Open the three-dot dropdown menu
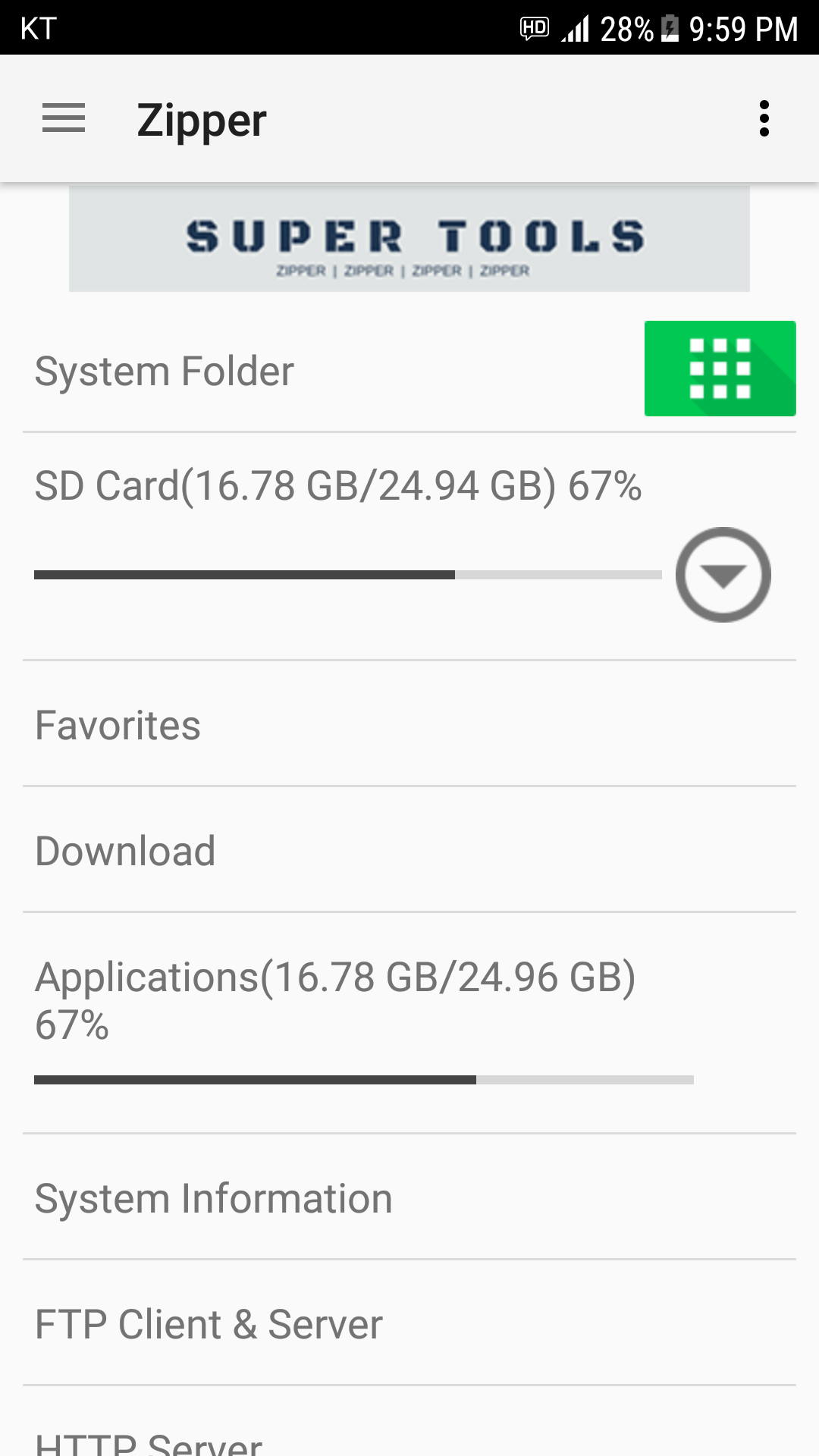 [x=764, y=119]
